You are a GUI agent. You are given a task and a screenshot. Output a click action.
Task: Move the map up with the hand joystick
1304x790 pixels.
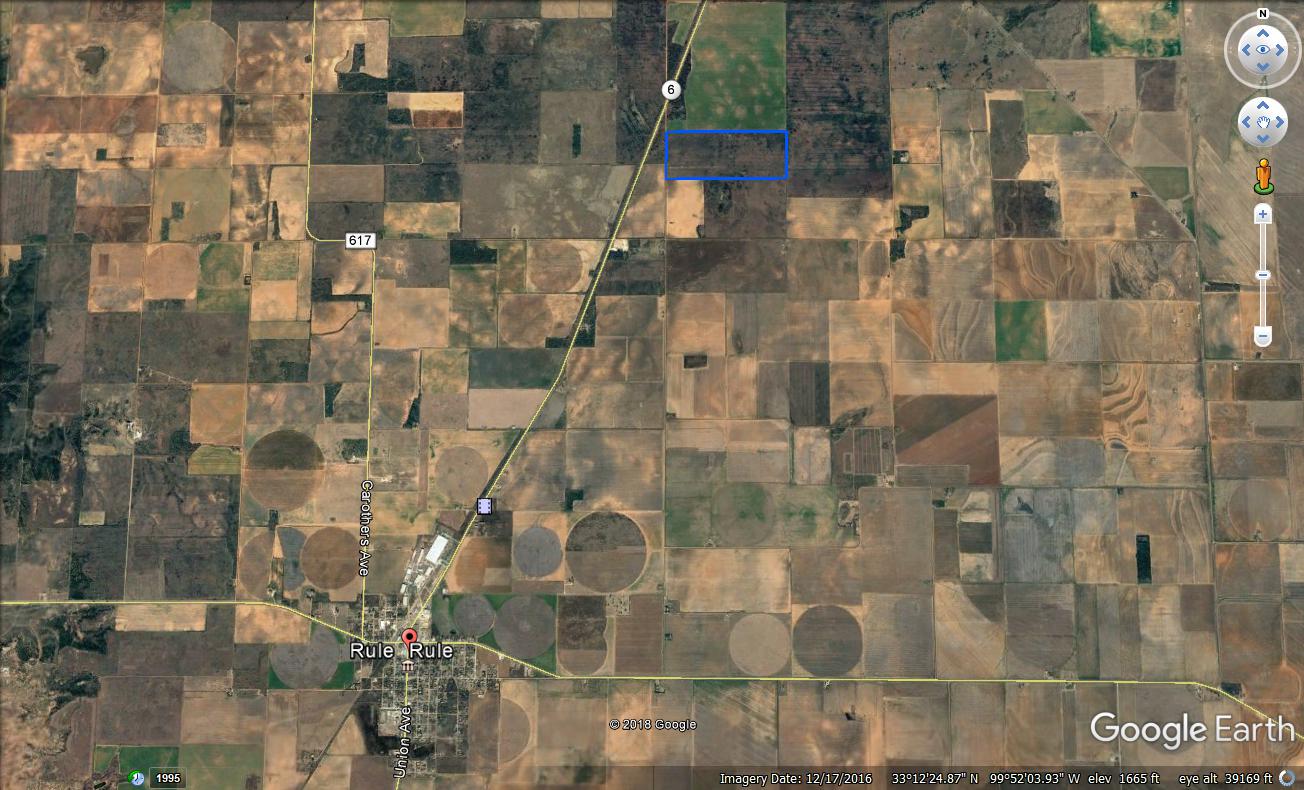[x=1262, y=105]
